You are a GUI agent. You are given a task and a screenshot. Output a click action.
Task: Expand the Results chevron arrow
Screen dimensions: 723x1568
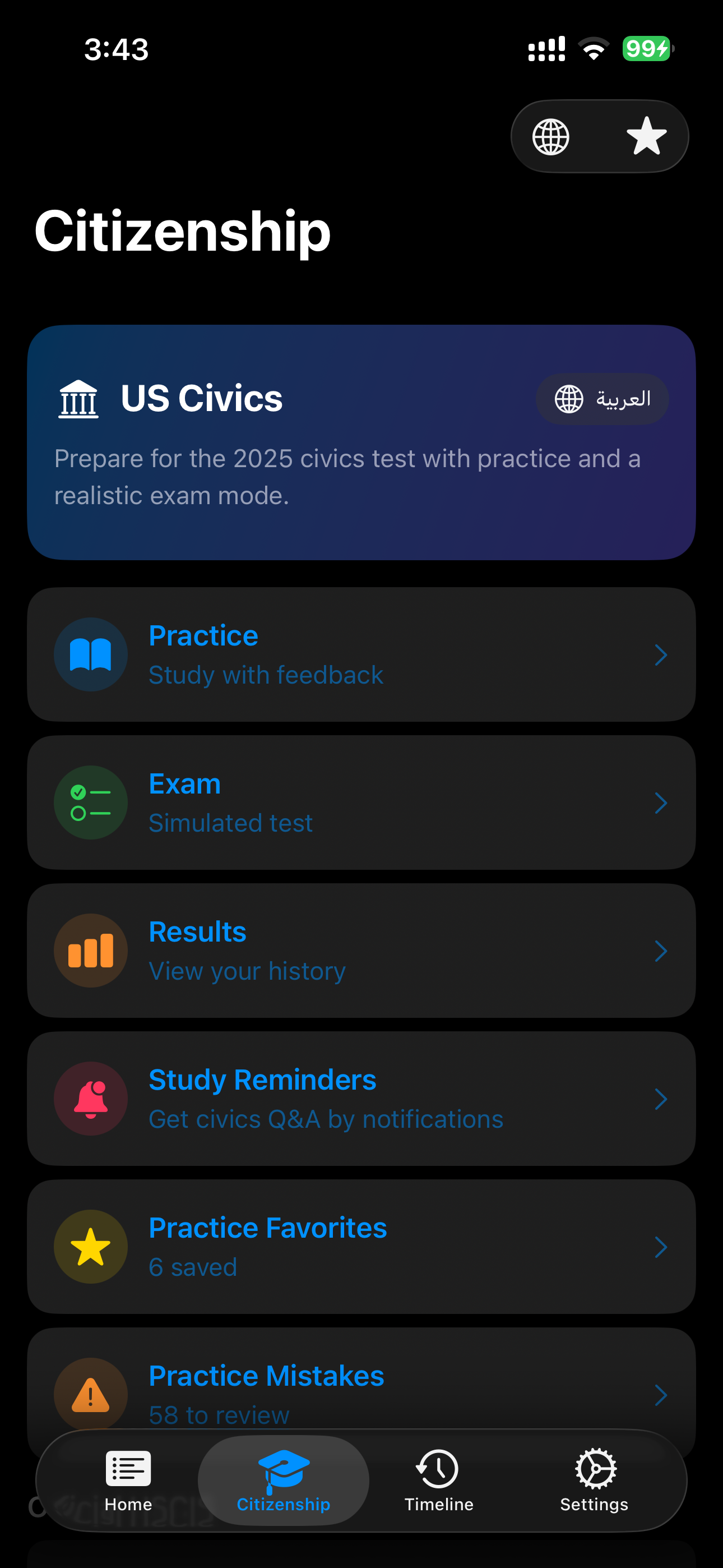coord(662,950)
